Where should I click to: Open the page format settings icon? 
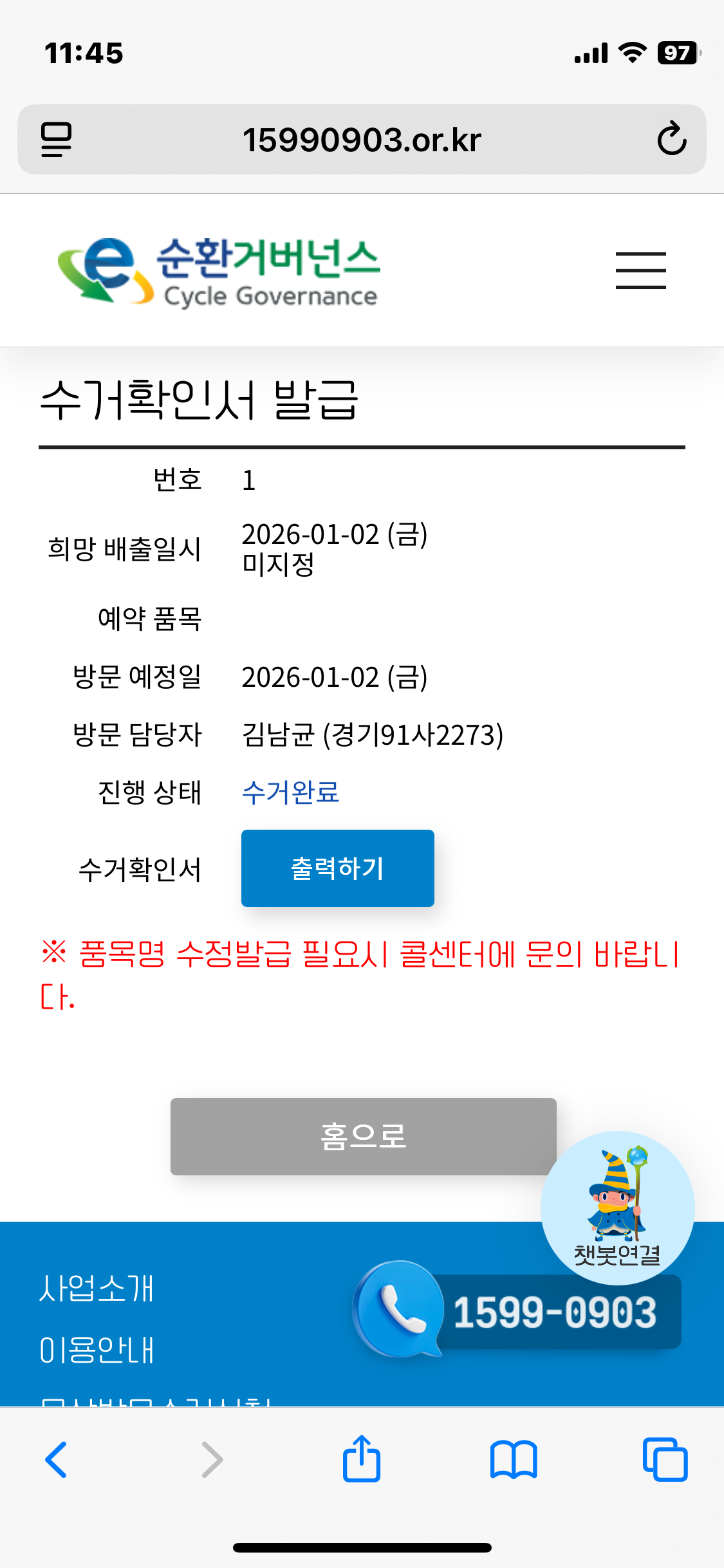point(56,139)
